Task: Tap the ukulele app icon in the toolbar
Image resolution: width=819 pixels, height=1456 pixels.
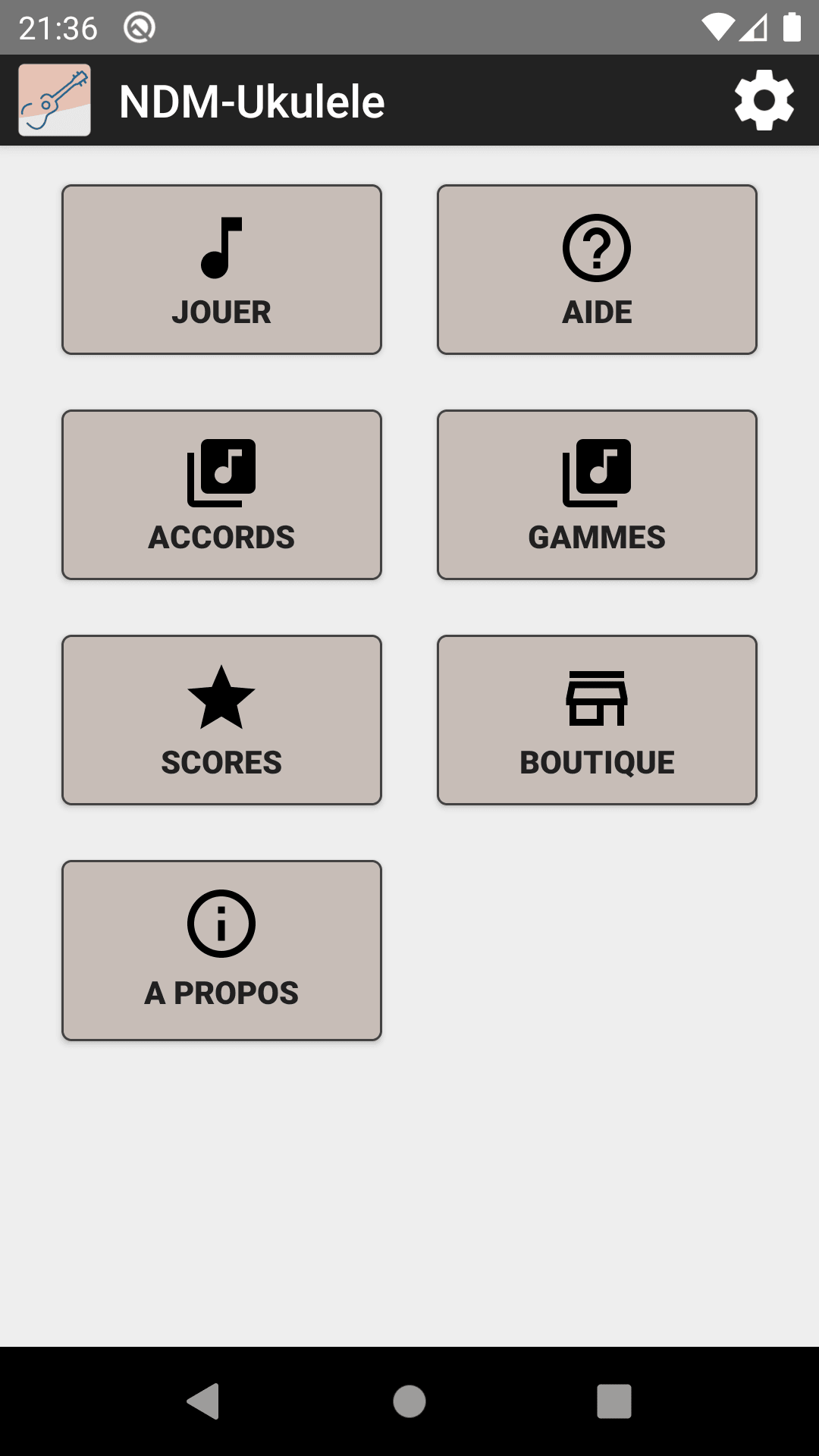Action: point(53,99)
